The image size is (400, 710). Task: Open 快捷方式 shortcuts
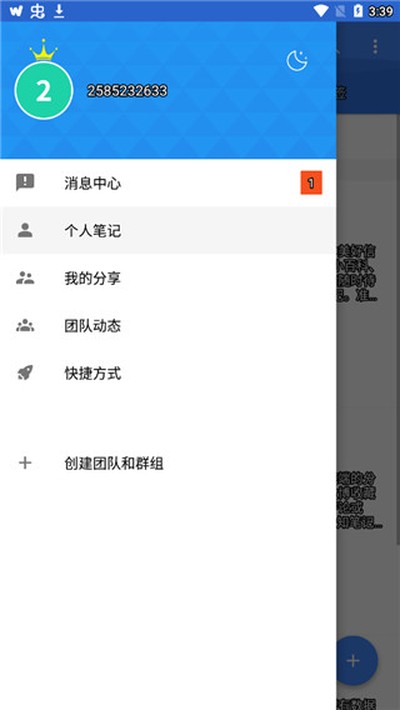pos(168,373)
